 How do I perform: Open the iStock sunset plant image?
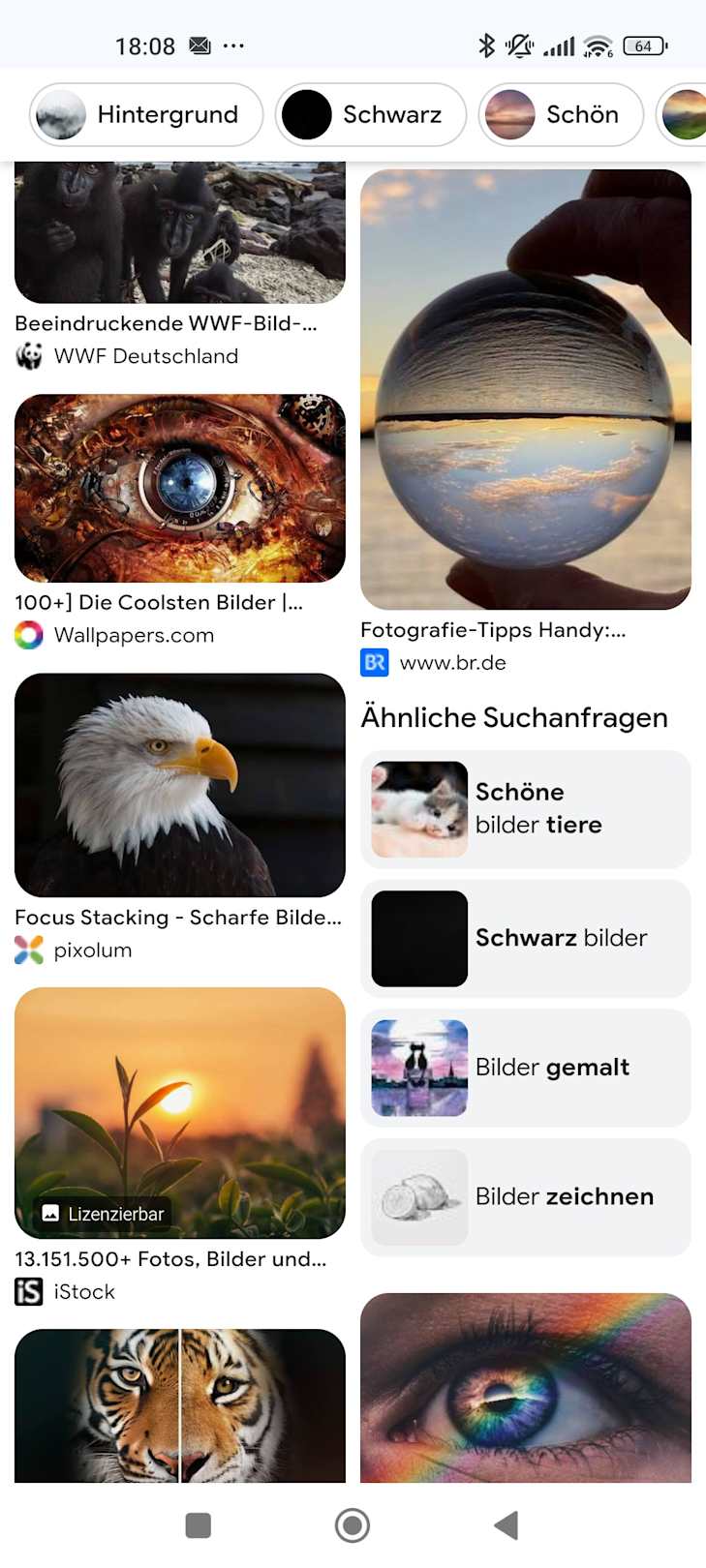[x=179, y=1111]
